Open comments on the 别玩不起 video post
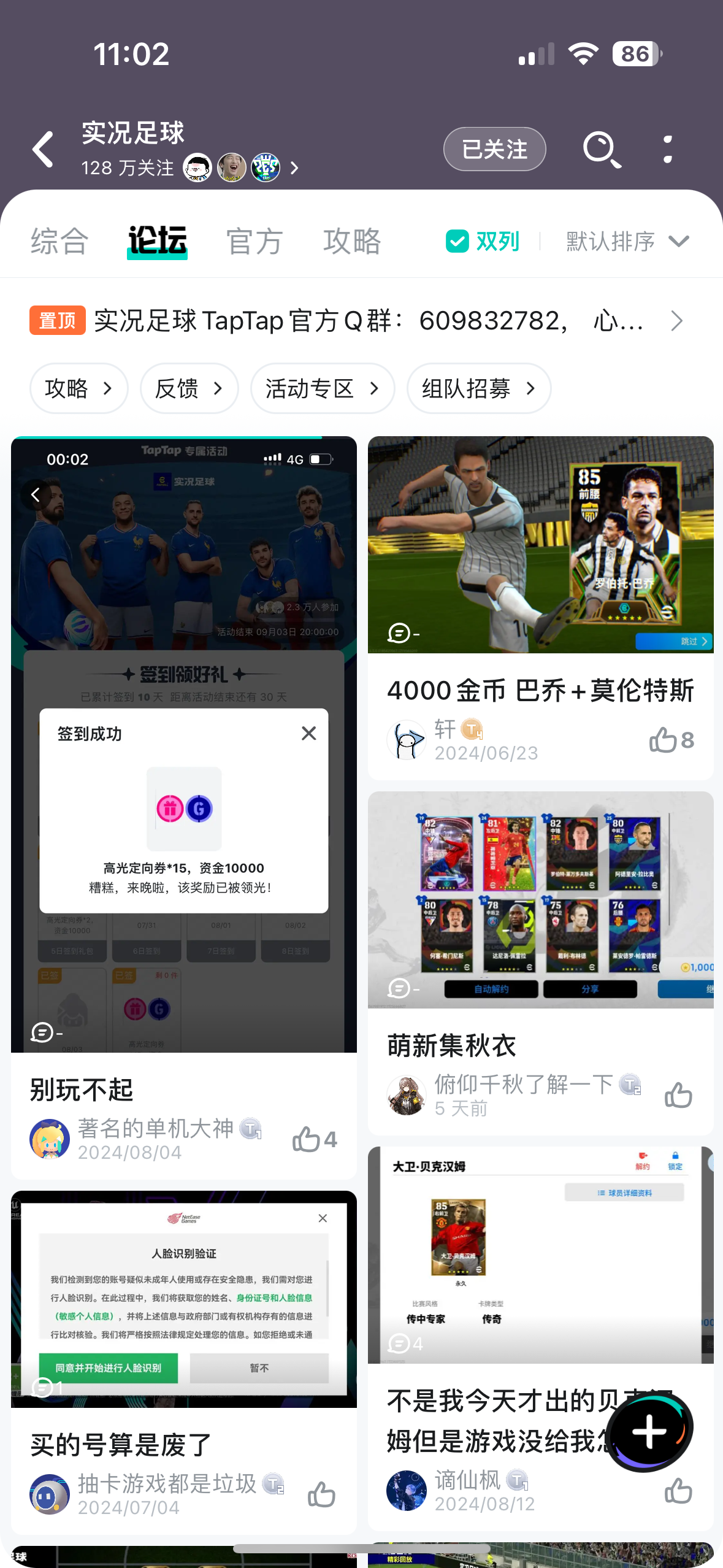 tap(42, 1033)
